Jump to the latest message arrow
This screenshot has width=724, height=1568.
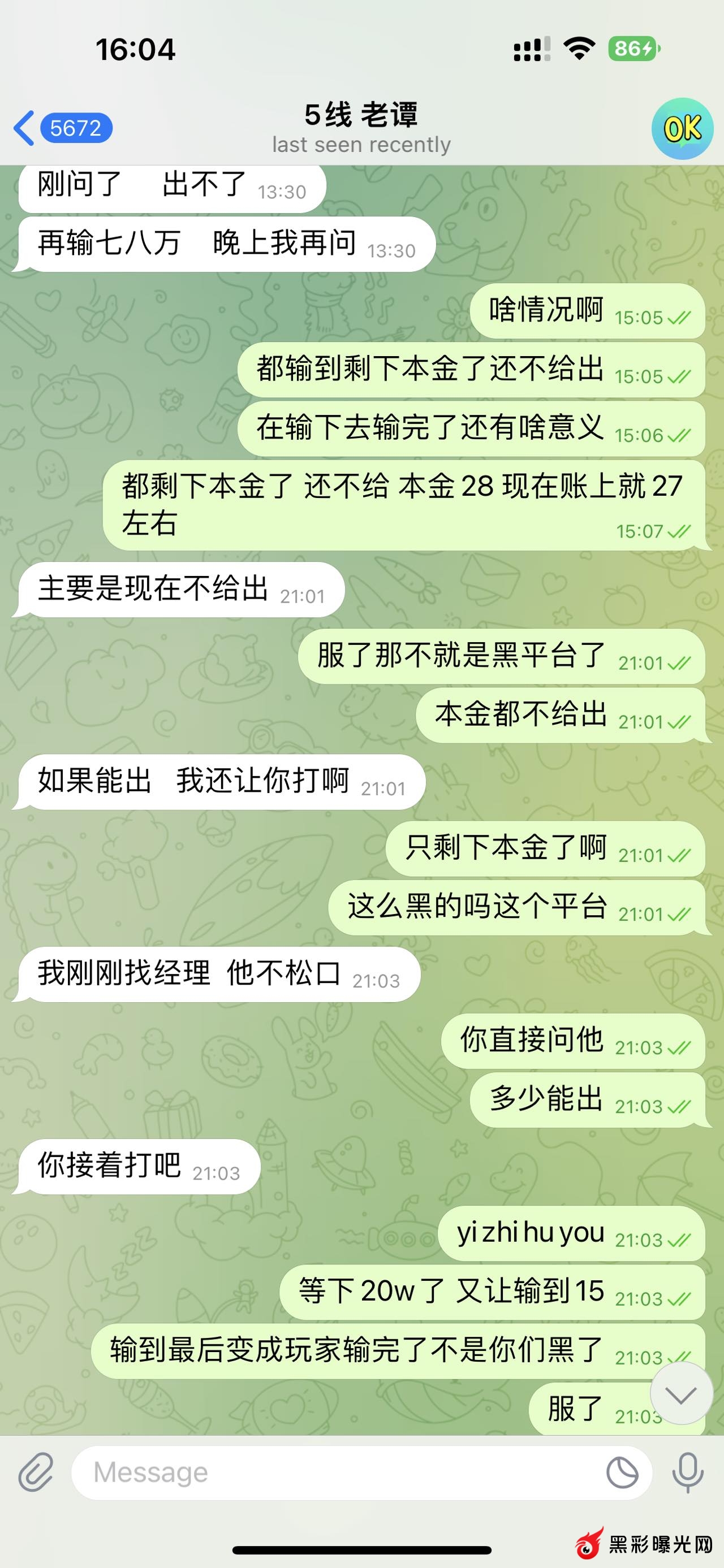[681, 1394]
